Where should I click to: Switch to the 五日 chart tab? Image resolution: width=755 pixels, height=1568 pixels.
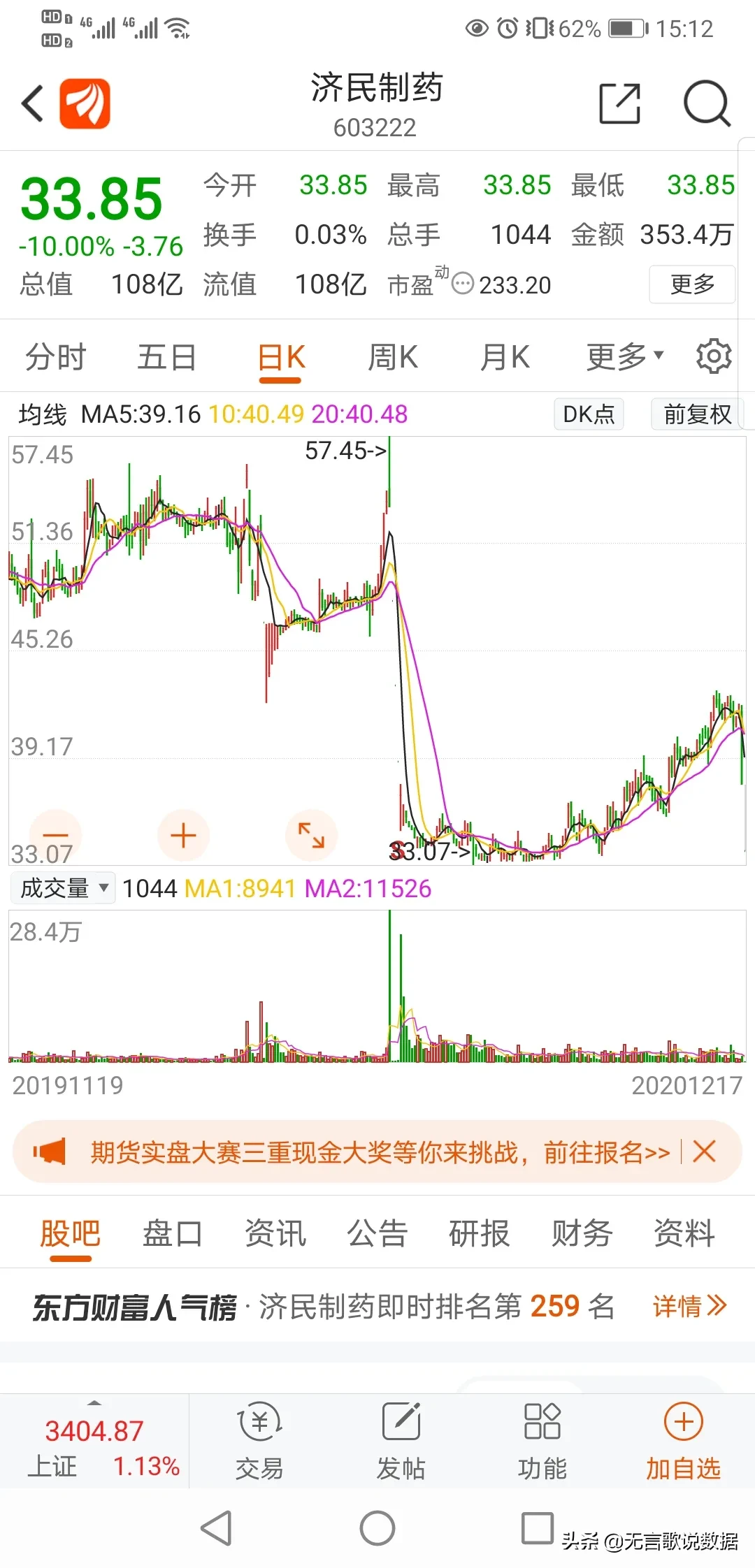click(x=166, y=358)
